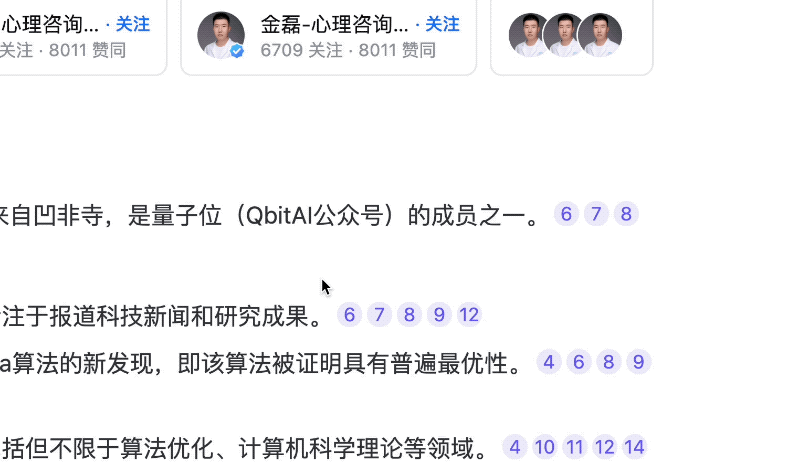
Task: View citation 8 after the 成员之一 sentence
Action: click(x=626, y=214)
